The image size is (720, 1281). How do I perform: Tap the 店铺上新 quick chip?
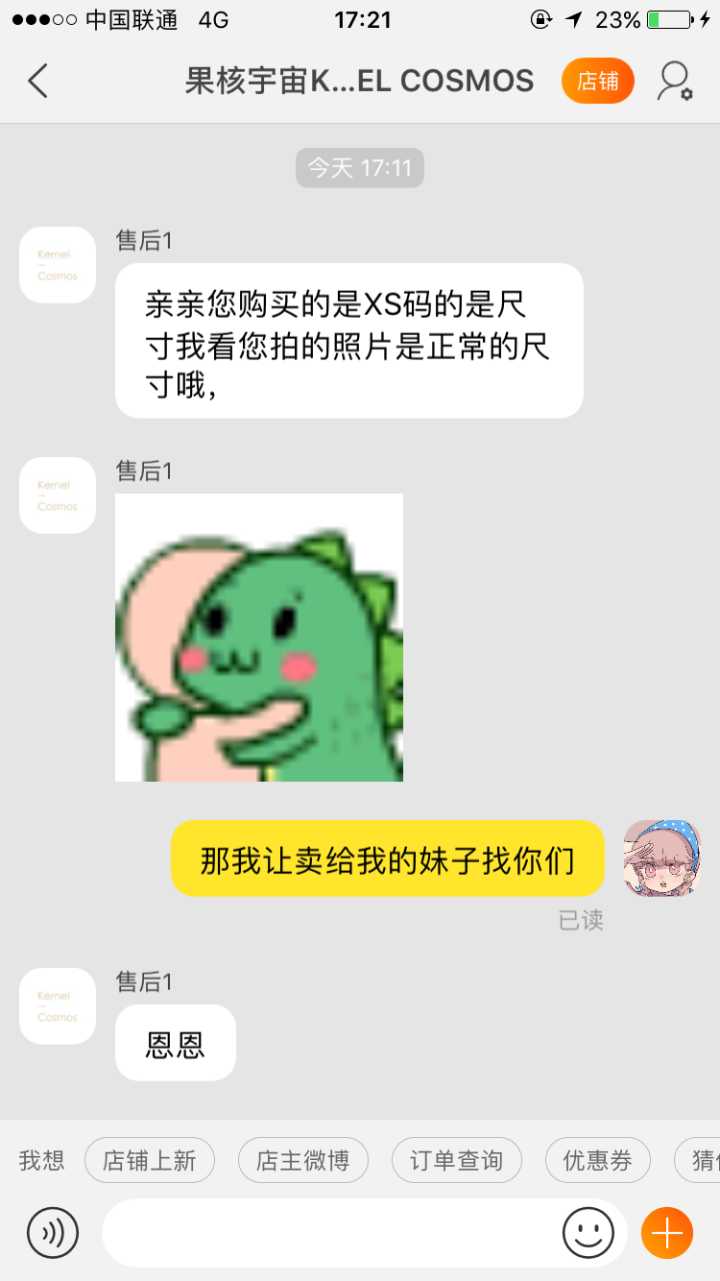pos(149,1160)
